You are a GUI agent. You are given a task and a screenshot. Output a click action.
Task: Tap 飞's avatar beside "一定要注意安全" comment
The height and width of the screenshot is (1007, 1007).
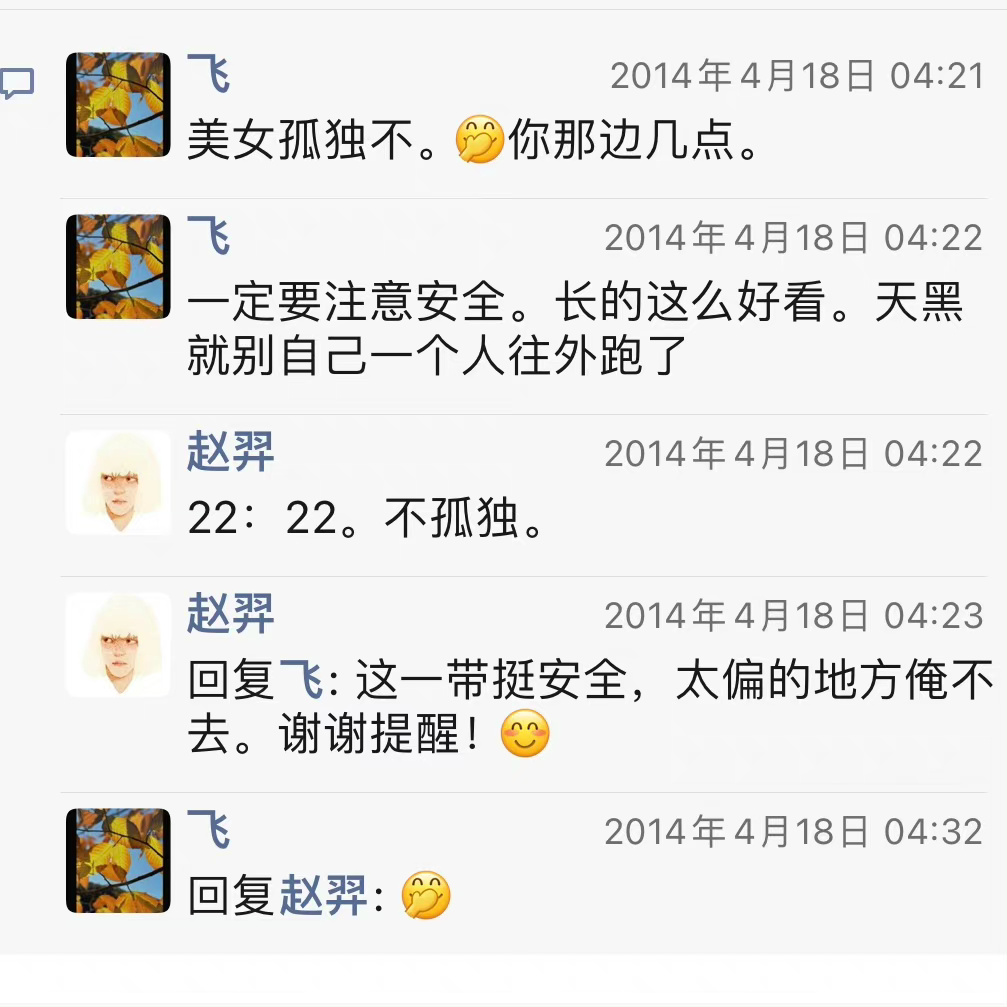tap(118, 267)
